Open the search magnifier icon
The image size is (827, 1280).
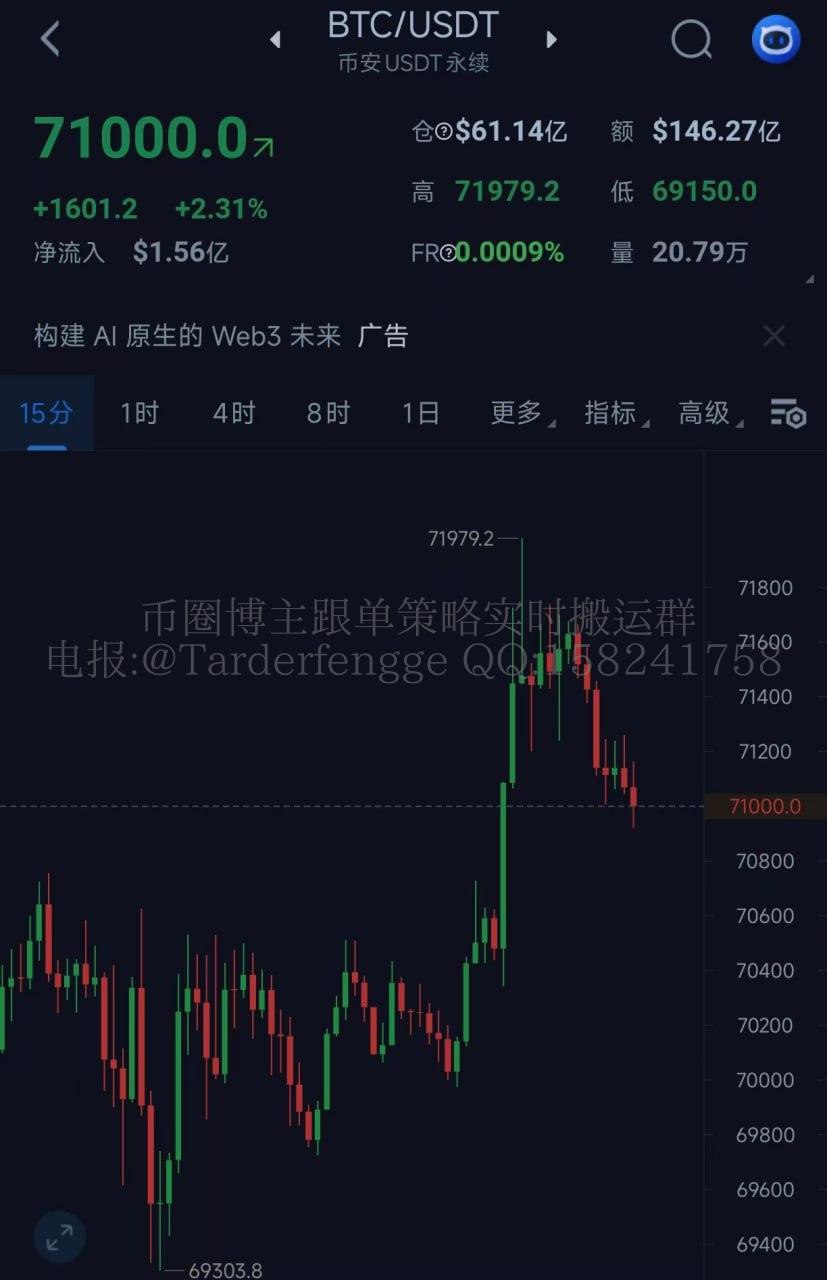(691, 40)
